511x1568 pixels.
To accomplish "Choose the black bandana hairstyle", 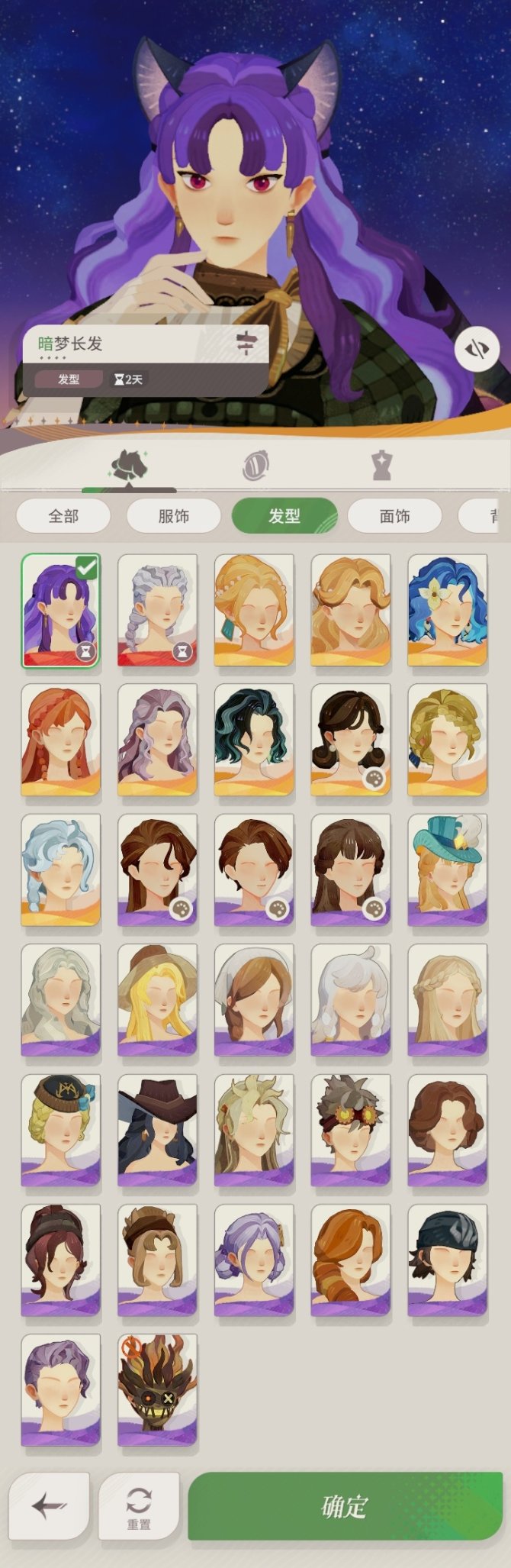I will (x=447, y=1260).
